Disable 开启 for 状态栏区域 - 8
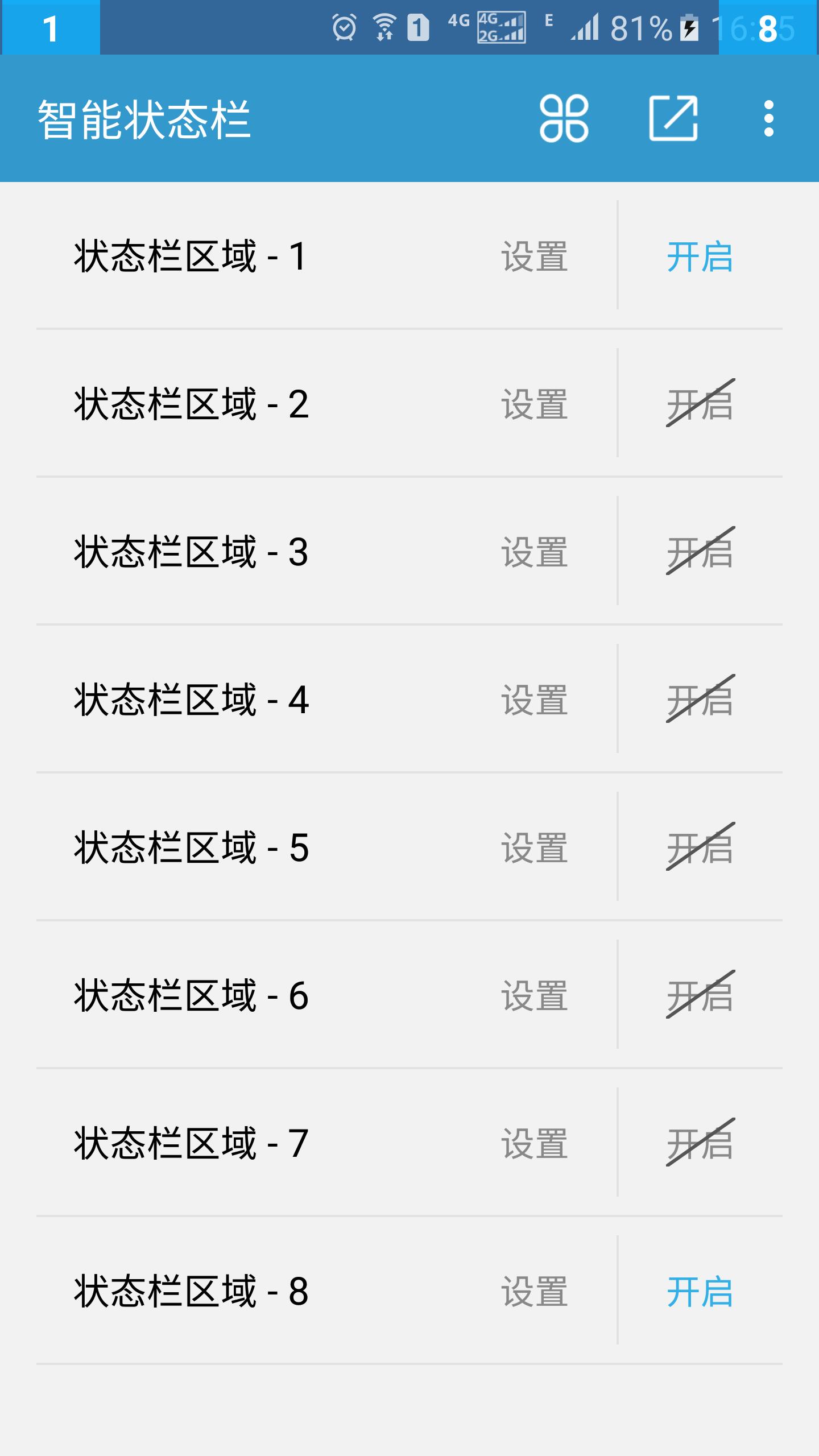 point(699,1292)
